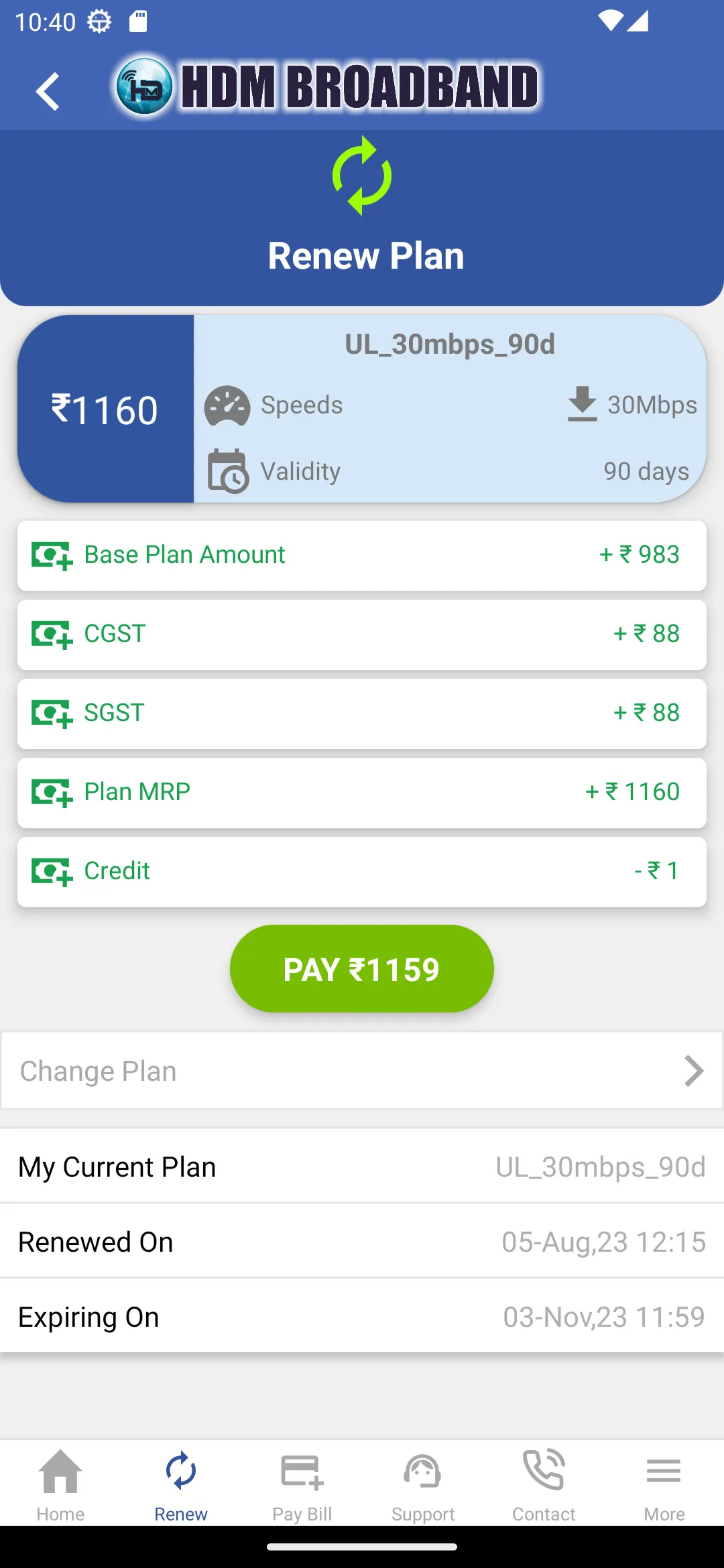Select the Renew tab
724x1568 pixels.
pyautogui.click(x=181, y=1484)
